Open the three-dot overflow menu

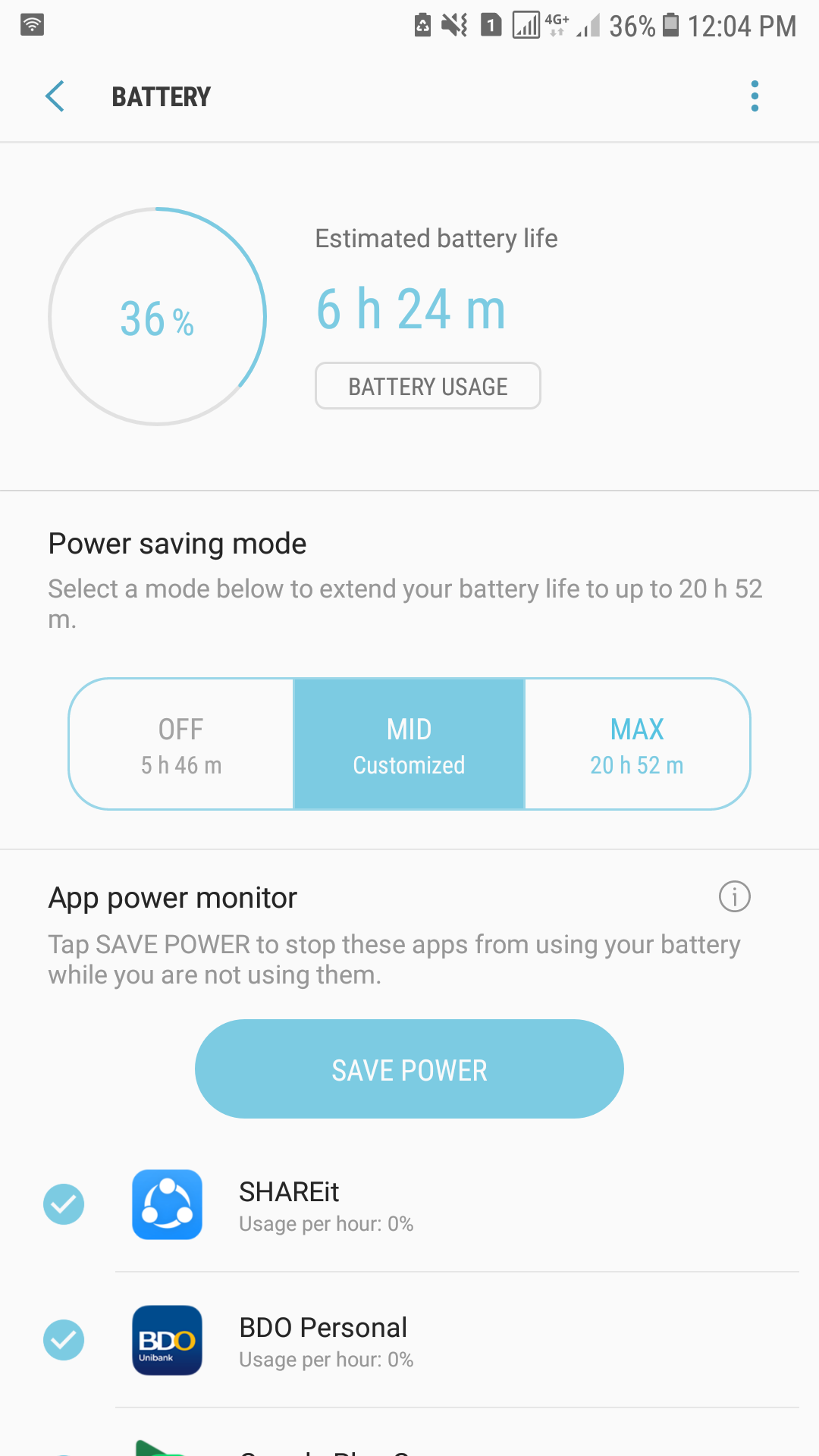(755, 96)
